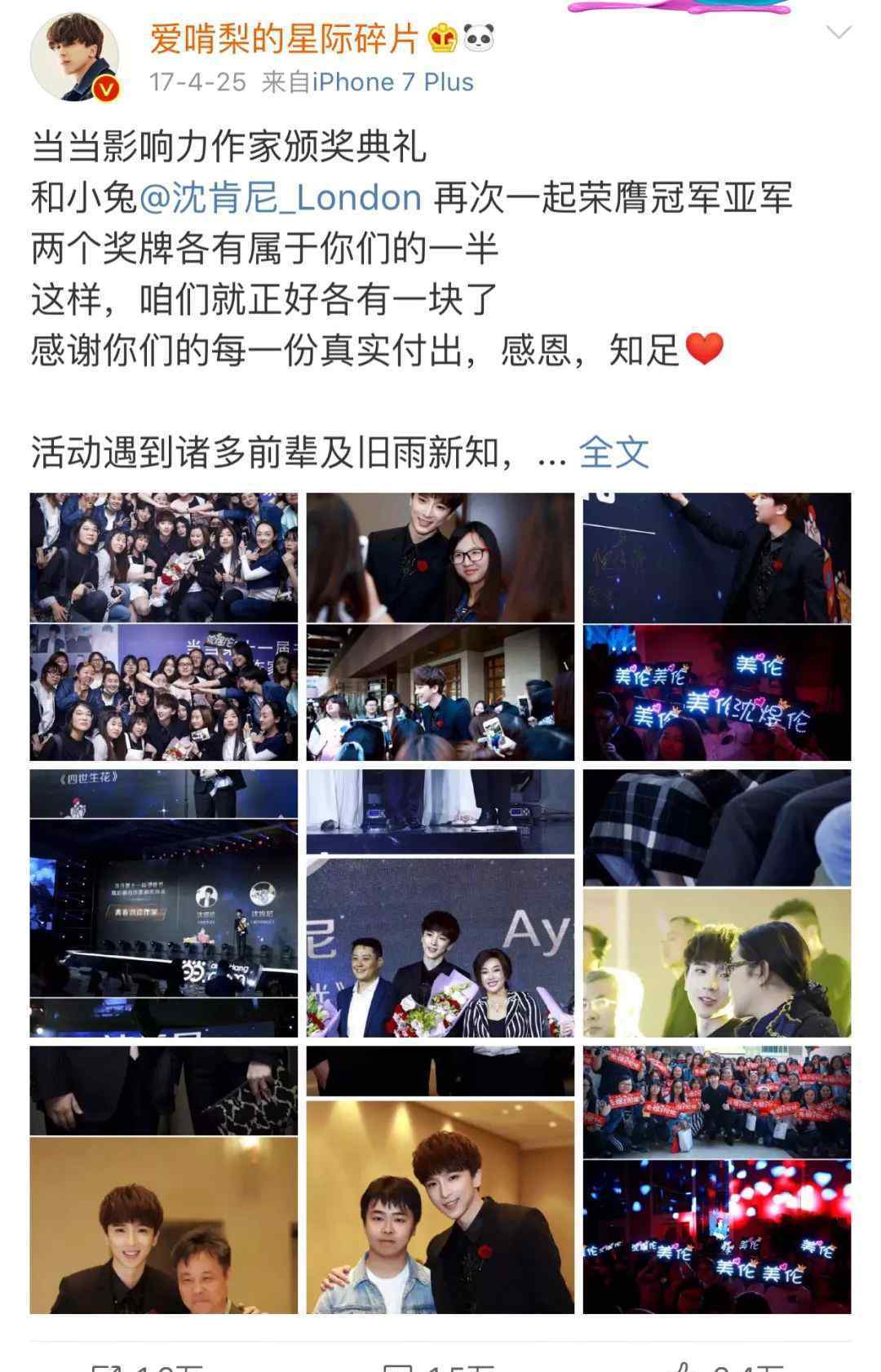Viewport: 881px width, 1372px height.
Task: Open profile of 爱啃梨的星际碎片
Action: pos(283,38)
